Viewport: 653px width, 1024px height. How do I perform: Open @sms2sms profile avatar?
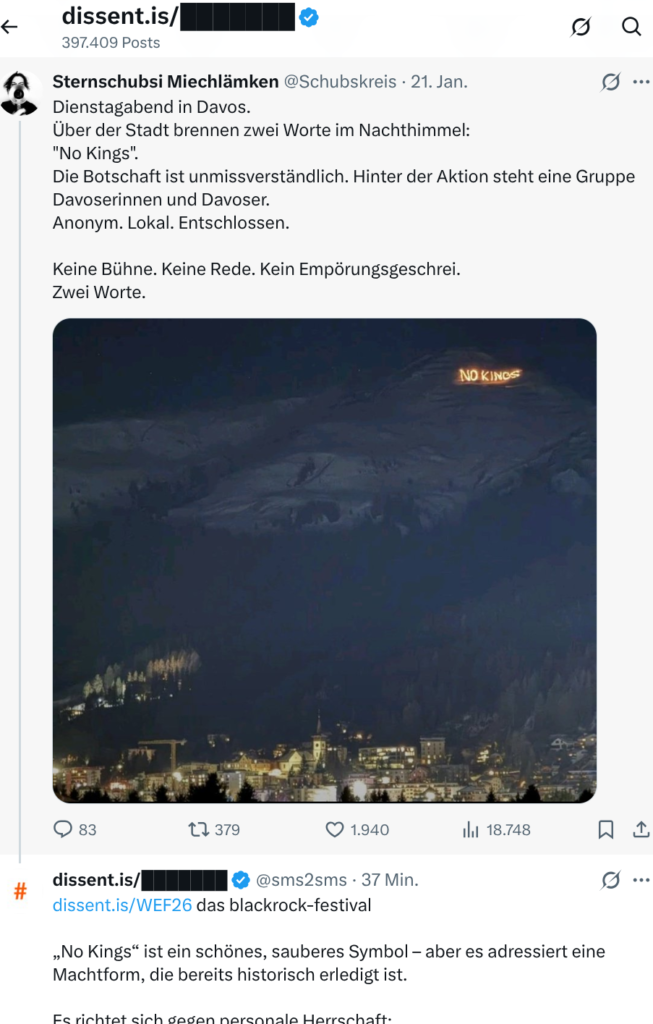coord(19,891)
